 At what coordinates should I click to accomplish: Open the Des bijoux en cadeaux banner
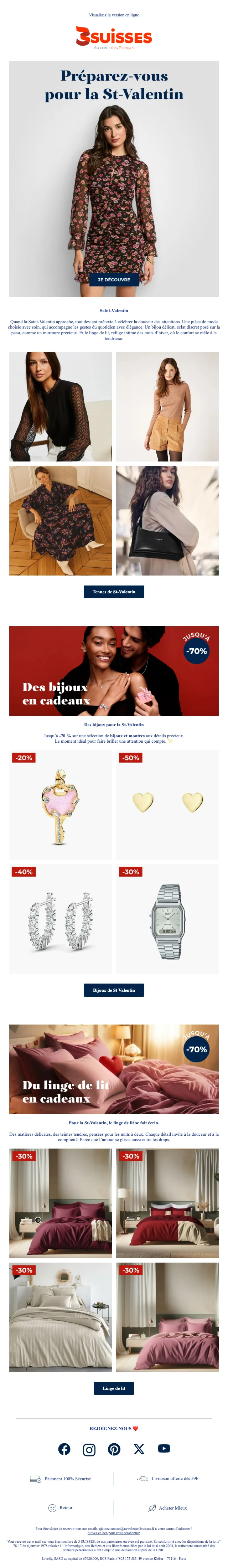coord(114,670)
